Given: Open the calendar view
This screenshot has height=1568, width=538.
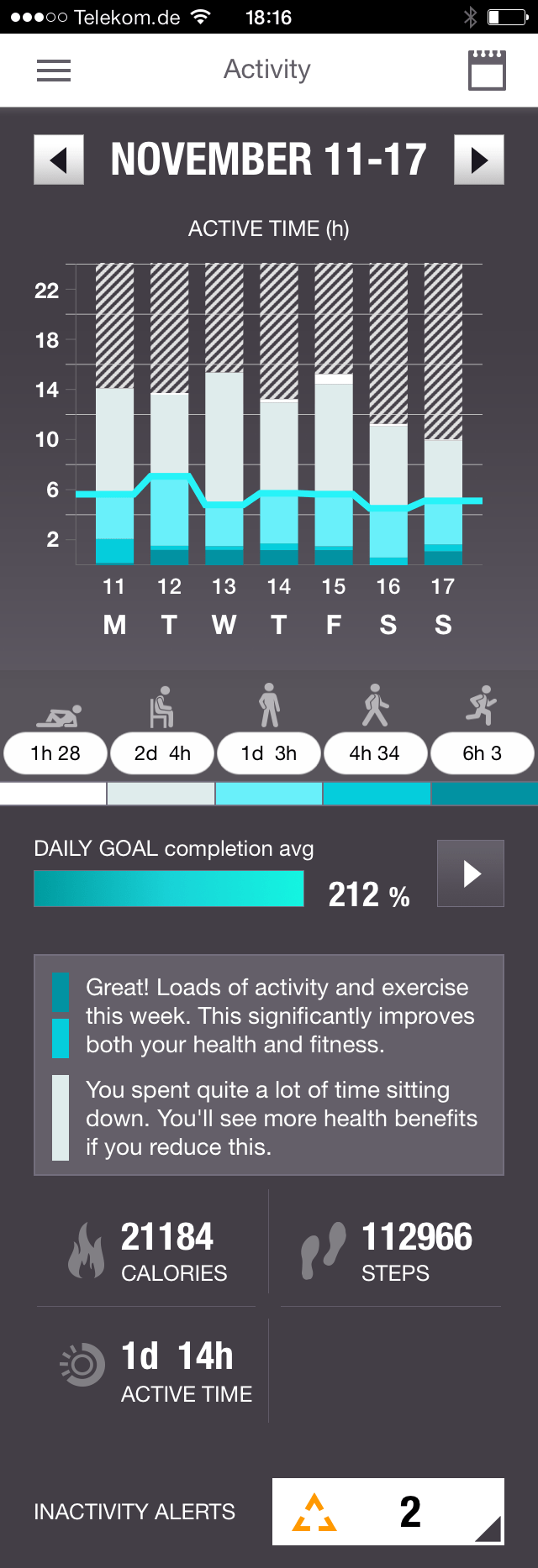Looking at the screenshot, I should [x=487, y=70].
